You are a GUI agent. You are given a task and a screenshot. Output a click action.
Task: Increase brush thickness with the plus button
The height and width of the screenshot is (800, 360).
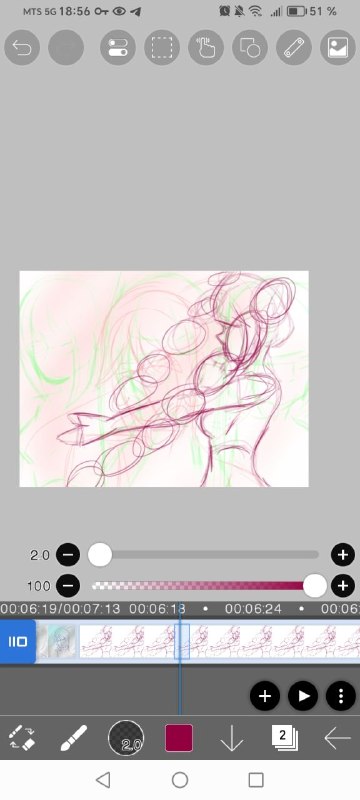click(343, 555)
